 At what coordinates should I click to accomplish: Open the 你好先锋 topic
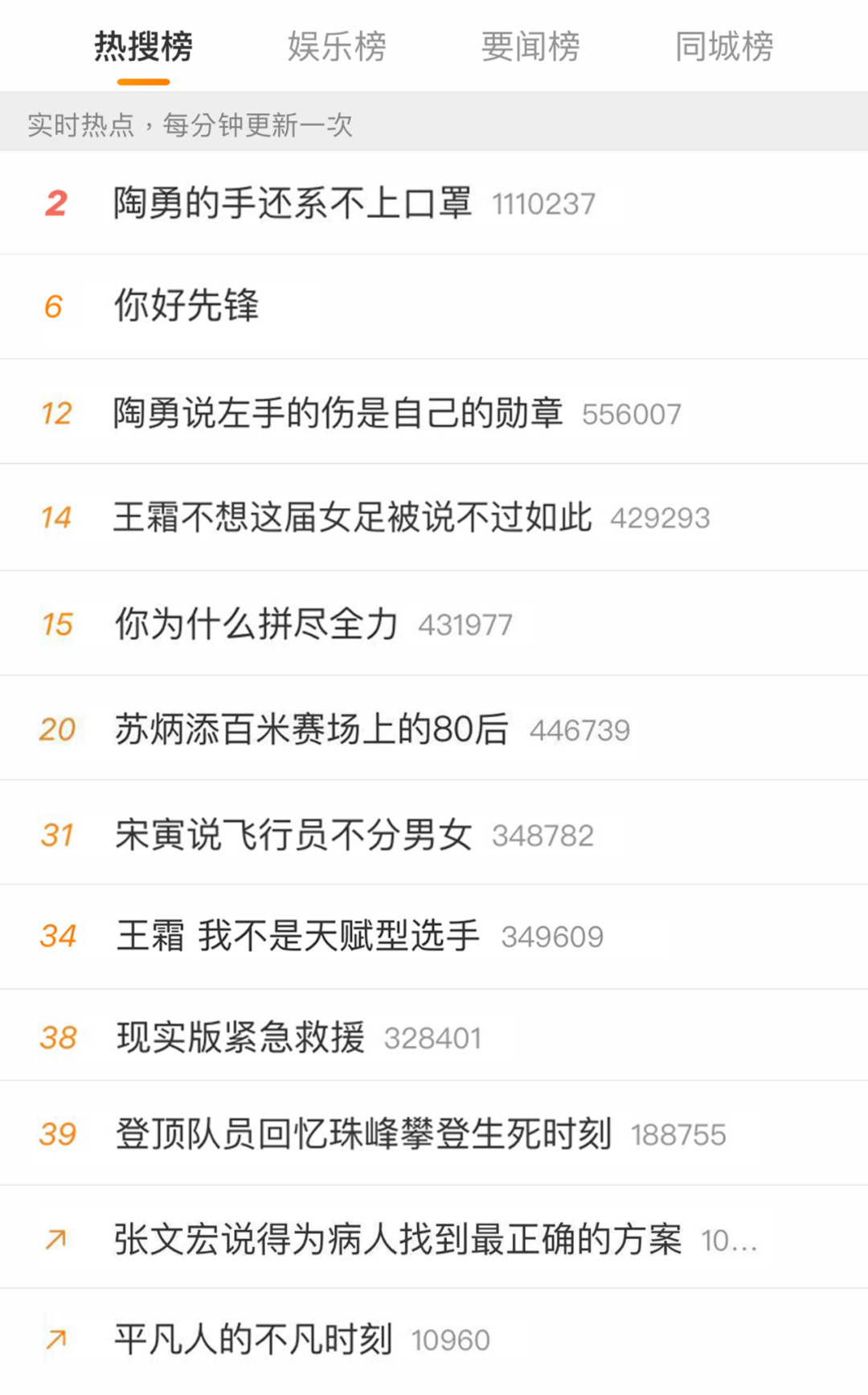click(434, 307)
